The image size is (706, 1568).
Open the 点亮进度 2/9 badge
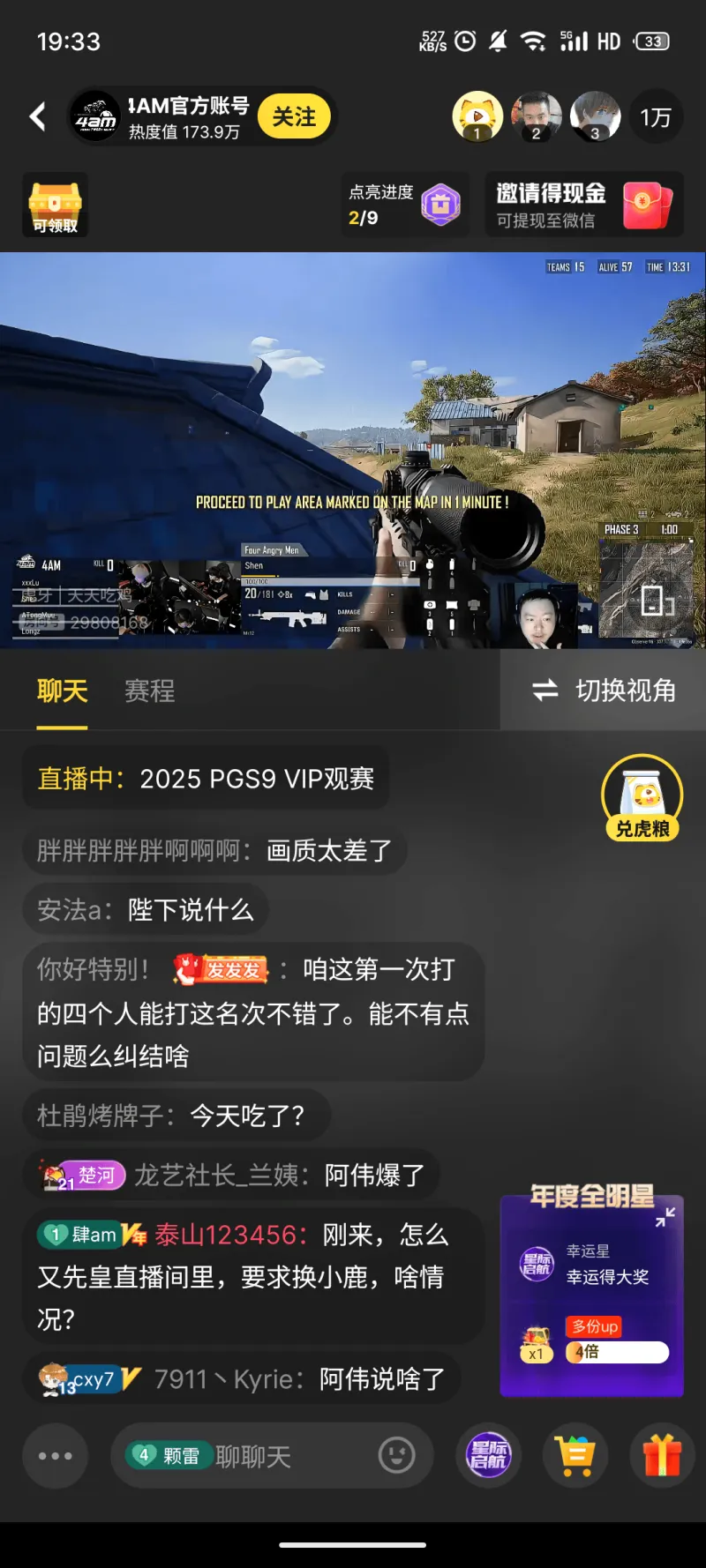pyautogui.click(x=403, y=205)
